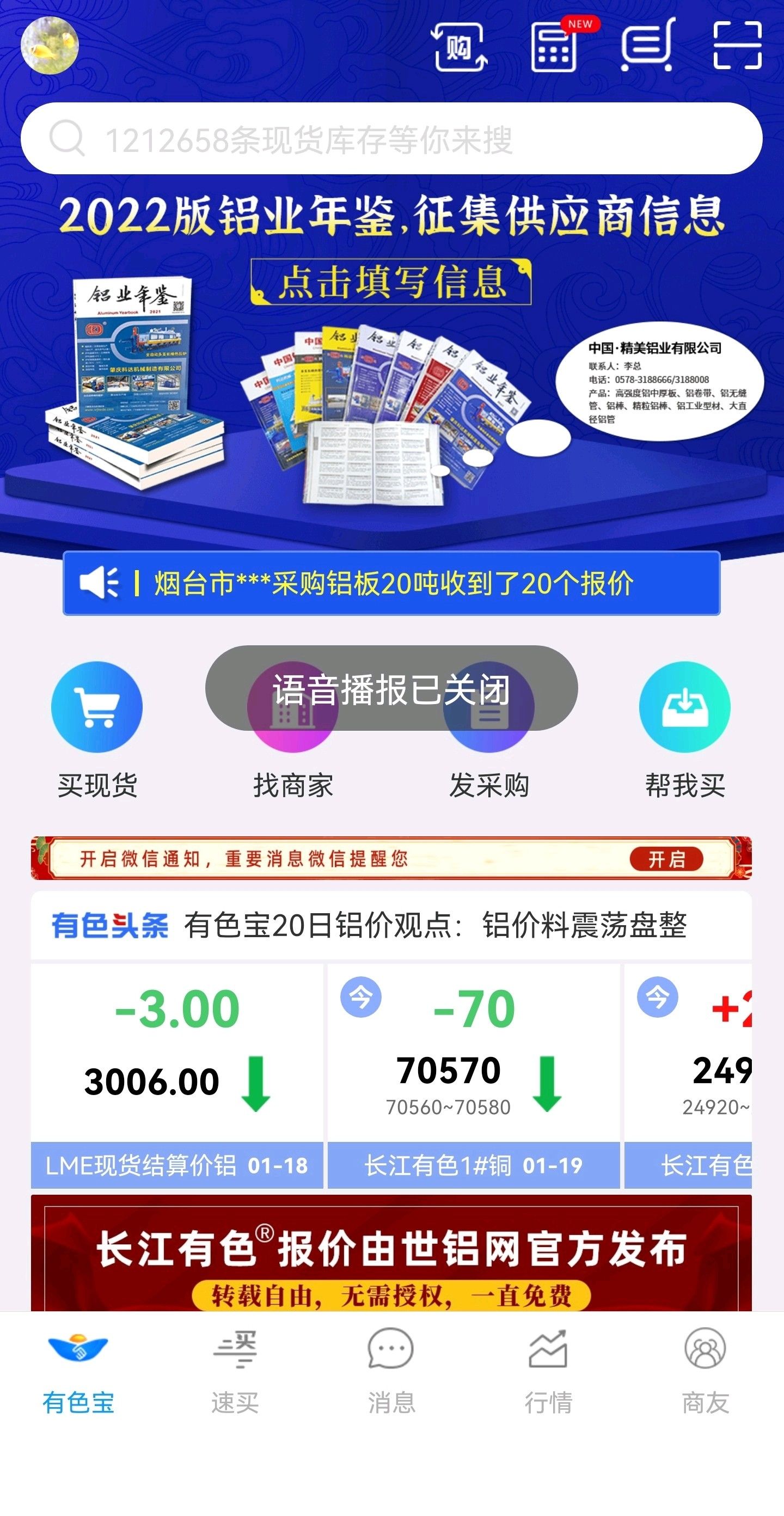The height and width of the screenshot is (1516, 784).
Task: Open 帮我买 shortcut
Action: coord(685,731)
